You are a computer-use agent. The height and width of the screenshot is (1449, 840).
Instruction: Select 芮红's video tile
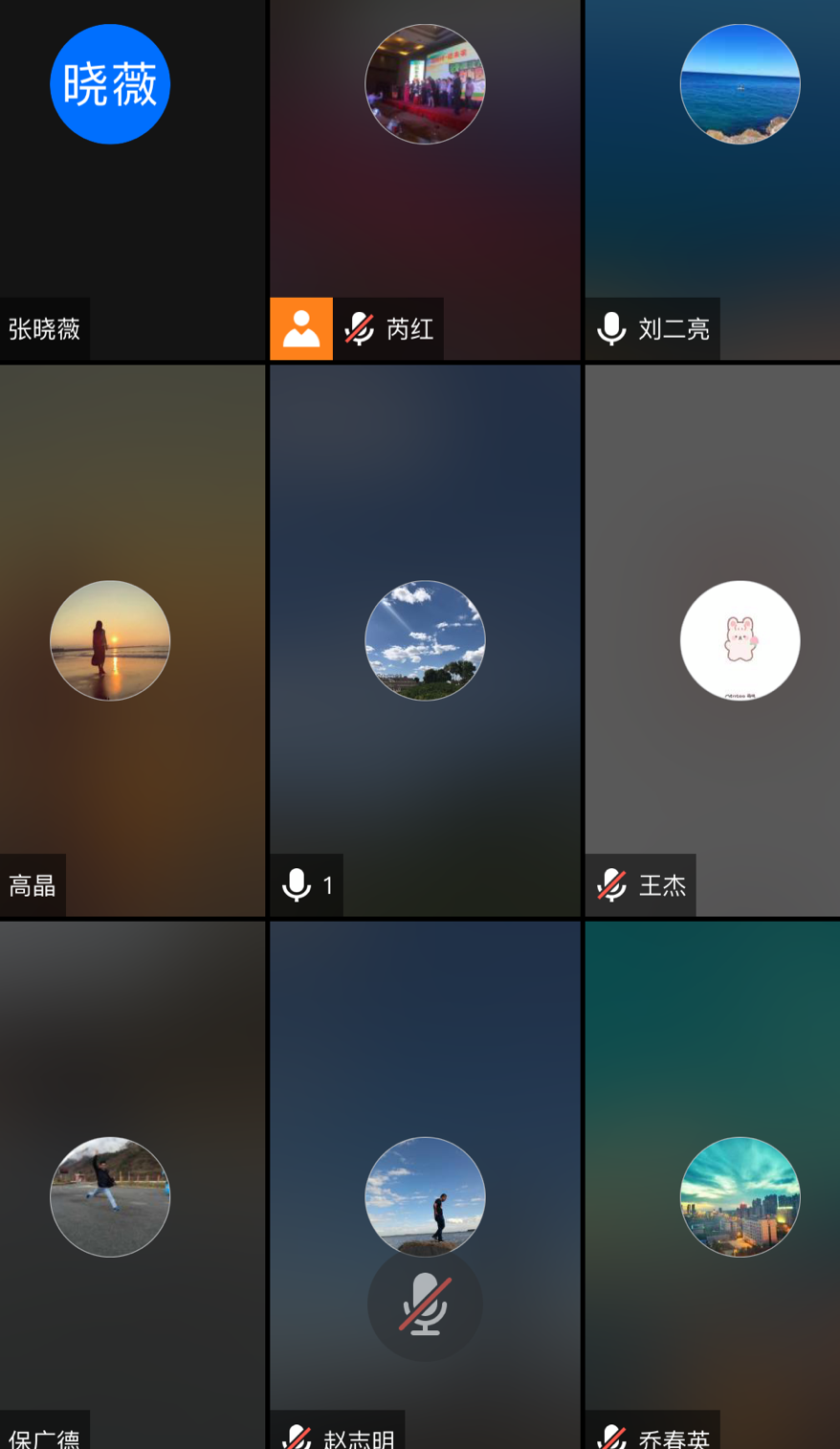(x=425, y=180)
